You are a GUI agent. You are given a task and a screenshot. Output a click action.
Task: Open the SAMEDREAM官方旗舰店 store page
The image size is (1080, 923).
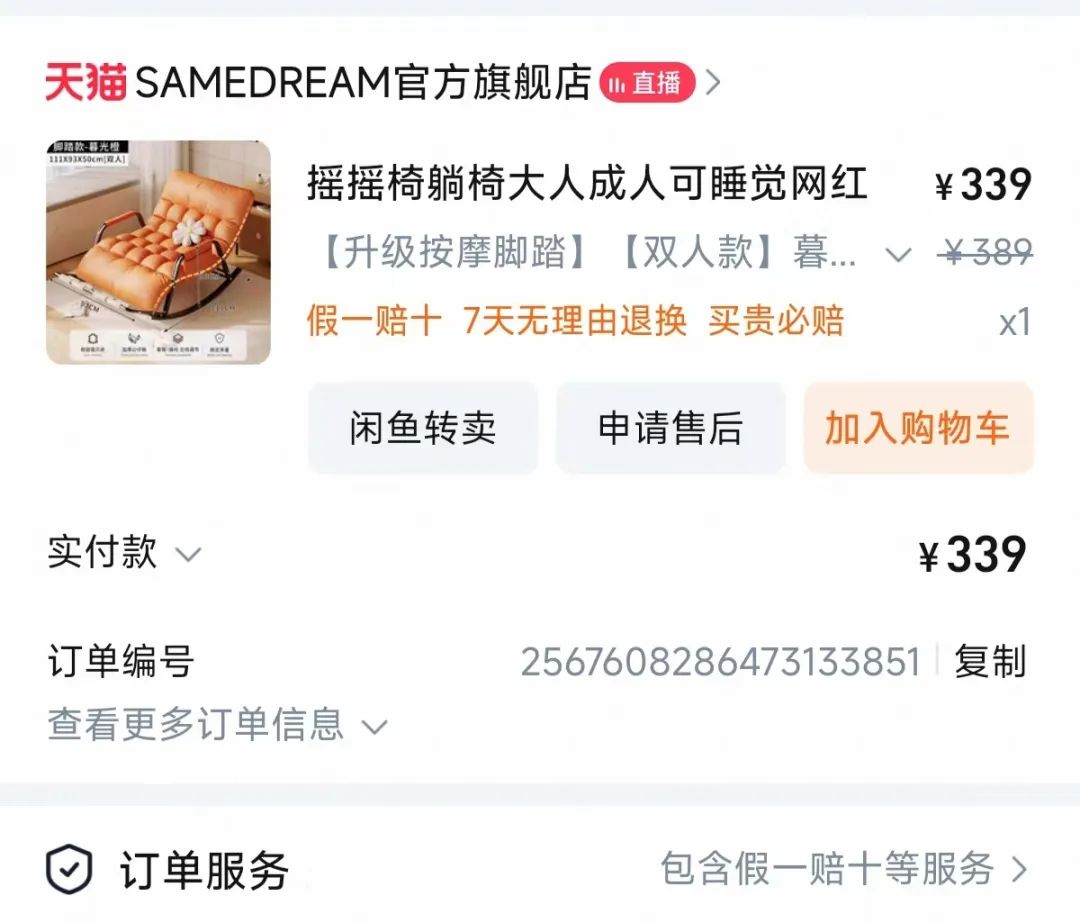click(x=362, y=83)
